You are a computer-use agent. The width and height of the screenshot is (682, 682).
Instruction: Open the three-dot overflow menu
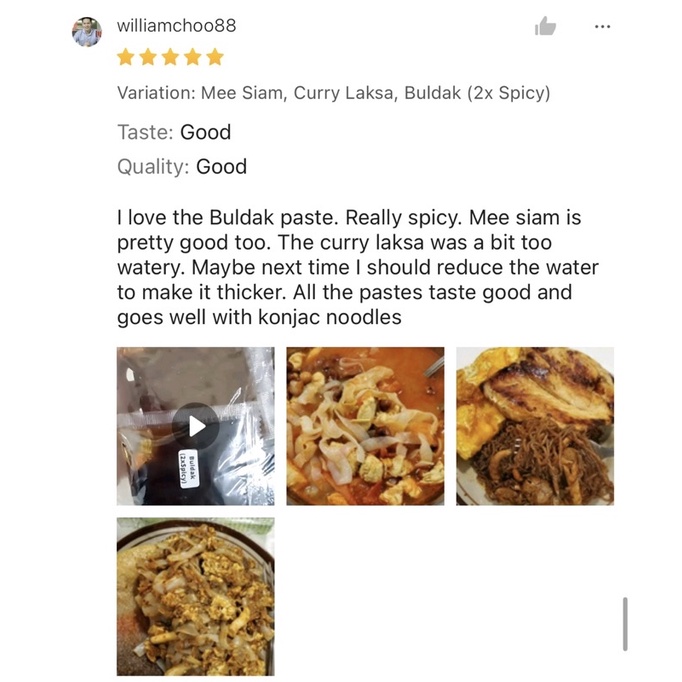coord(602,27)
